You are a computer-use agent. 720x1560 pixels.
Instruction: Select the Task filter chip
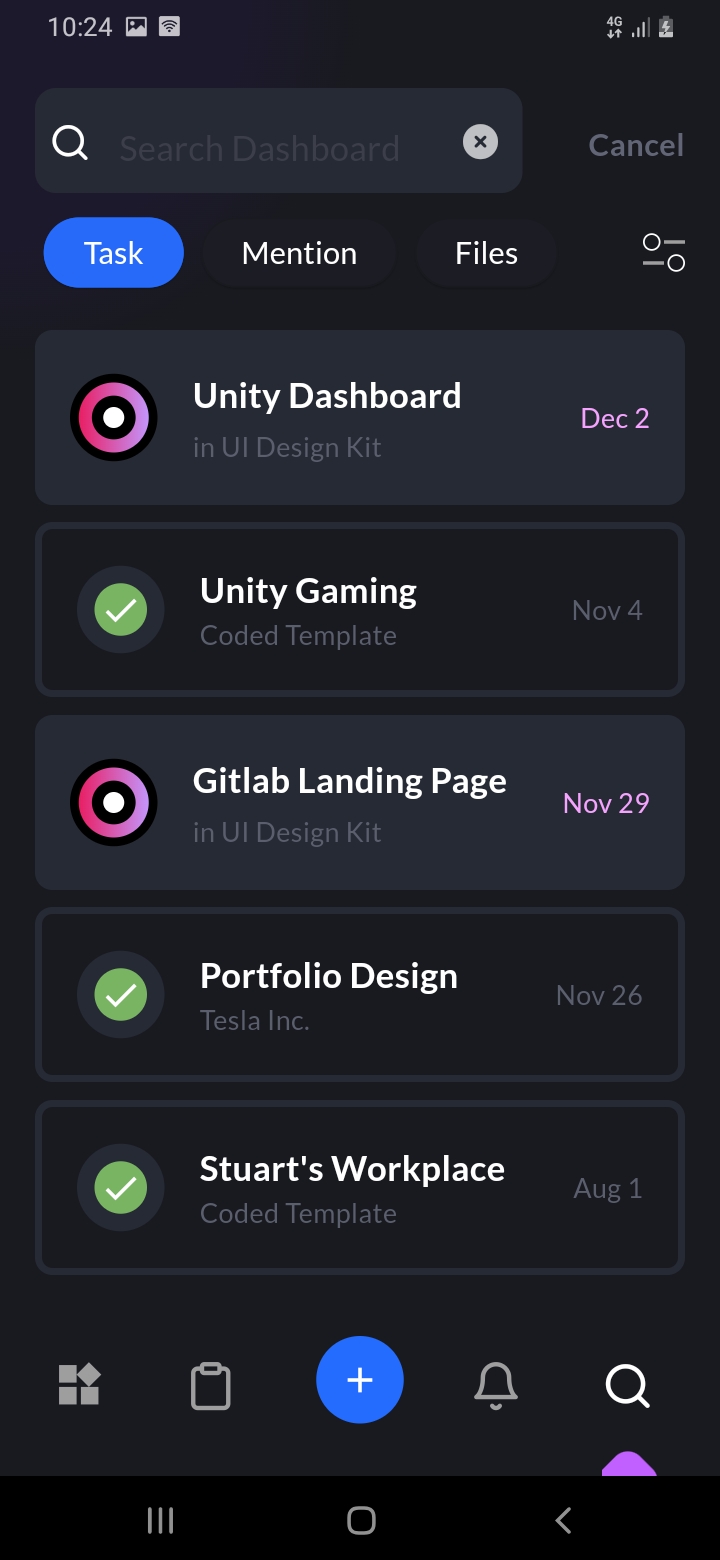[114, 253]
